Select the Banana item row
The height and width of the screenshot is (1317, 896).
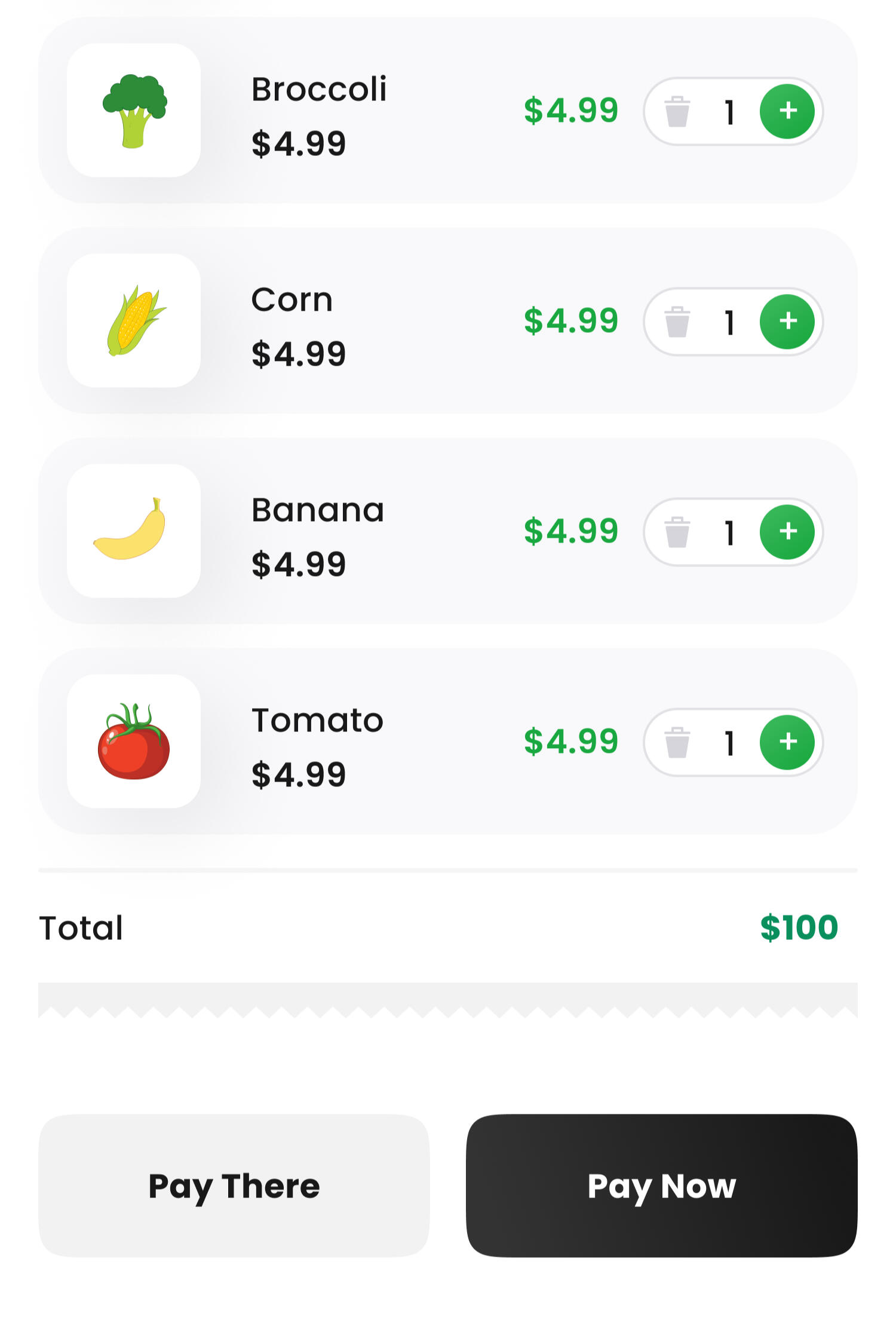pyautogui.click(x=448, y=531)
